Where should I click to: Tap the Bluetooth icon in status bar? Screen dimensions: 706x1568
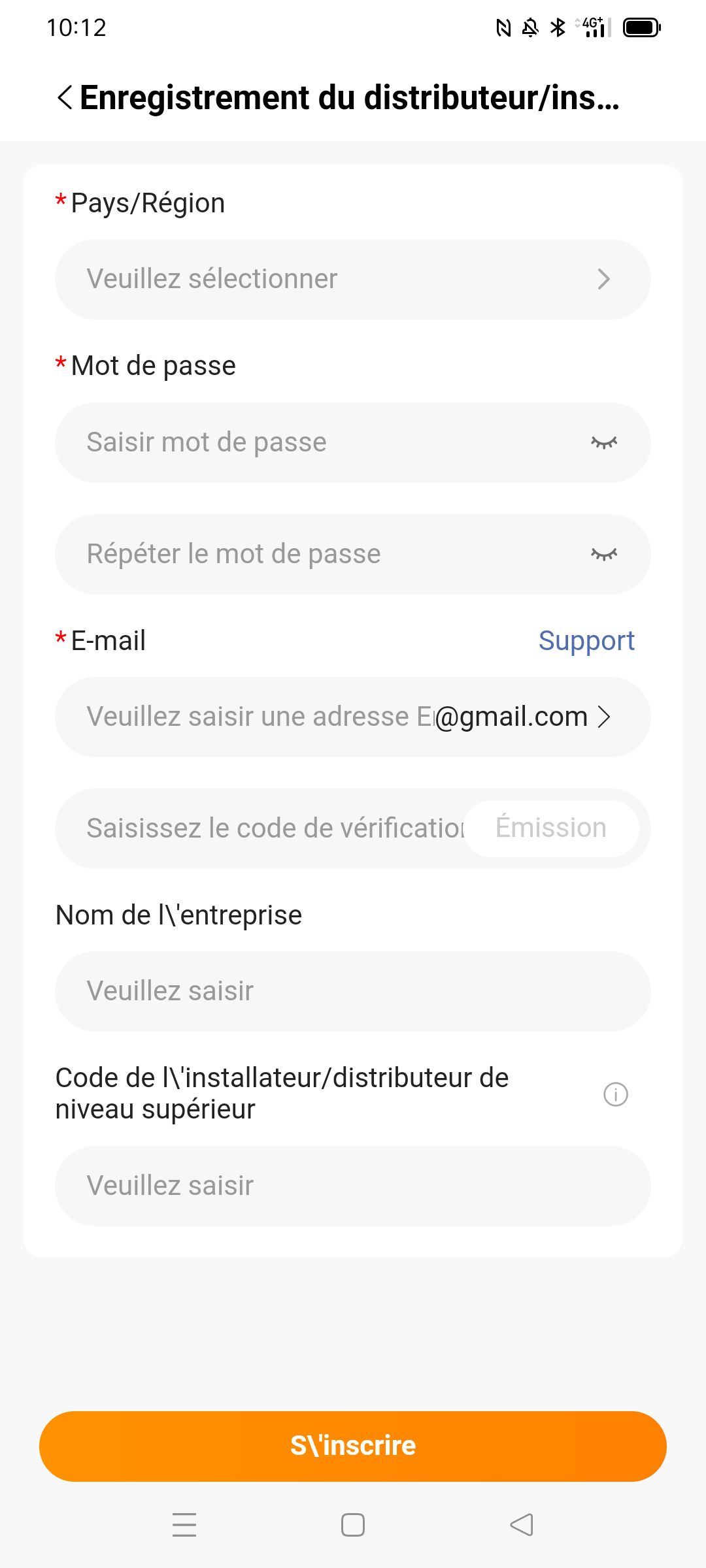tap(558, 27)
